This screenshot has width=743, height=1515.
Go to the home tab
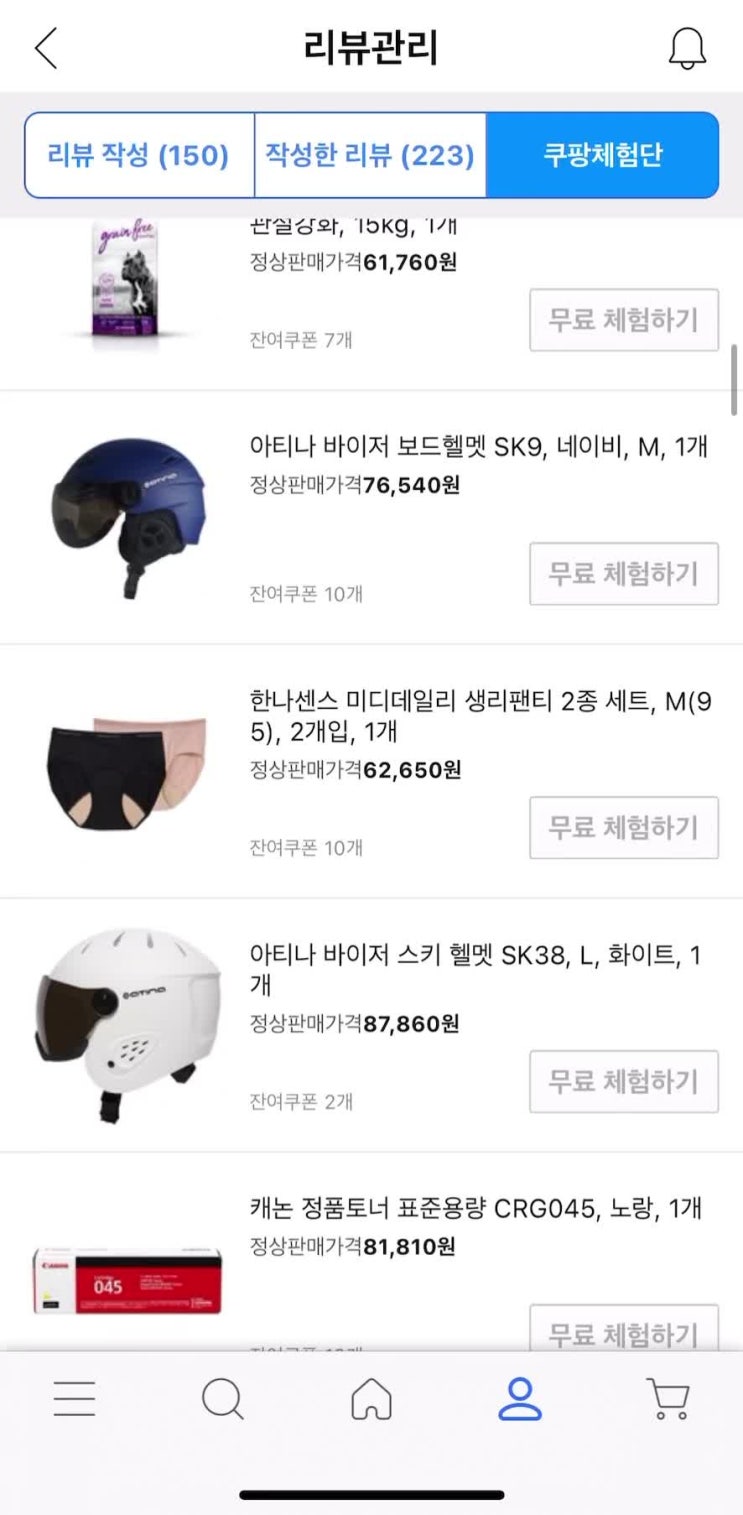coord(371,1398)
